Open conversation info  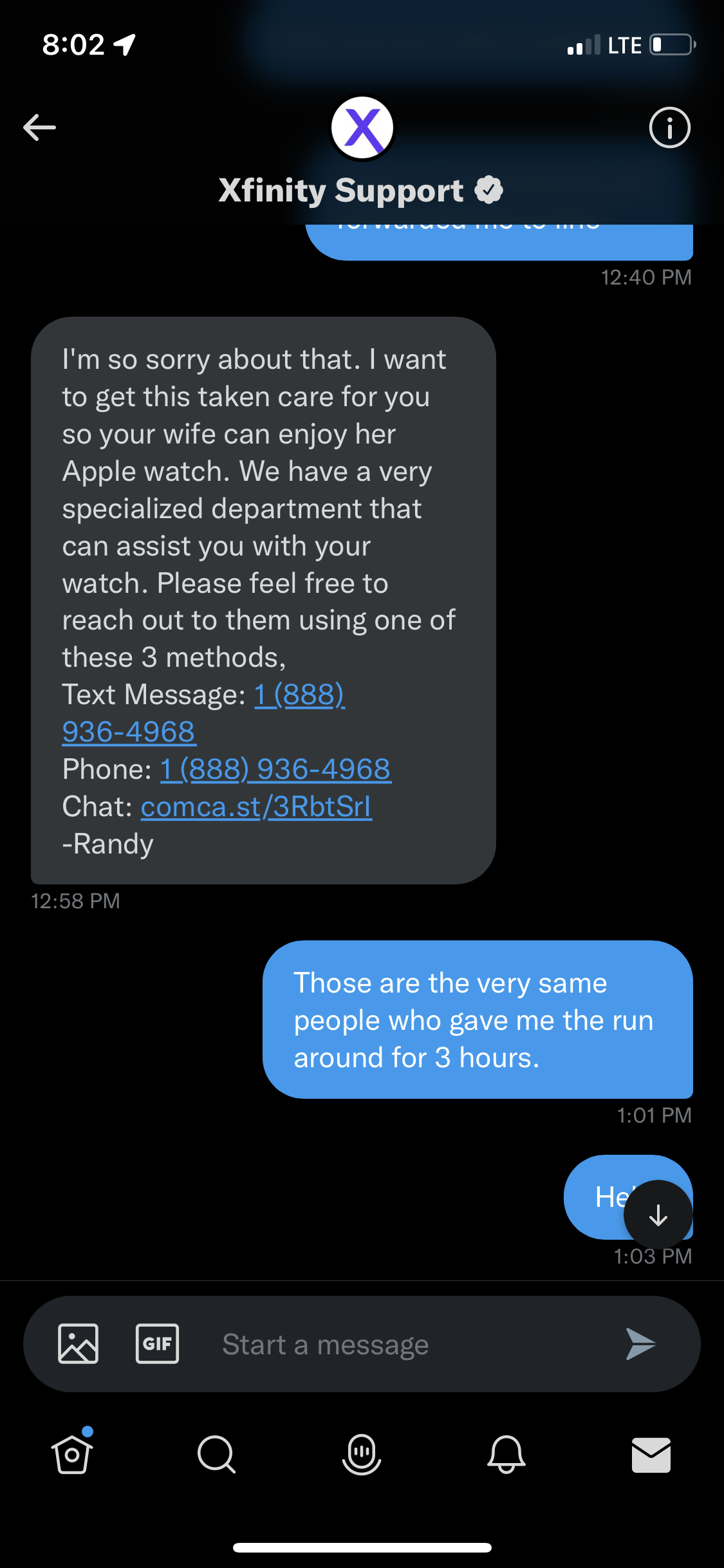click(669, 127)
